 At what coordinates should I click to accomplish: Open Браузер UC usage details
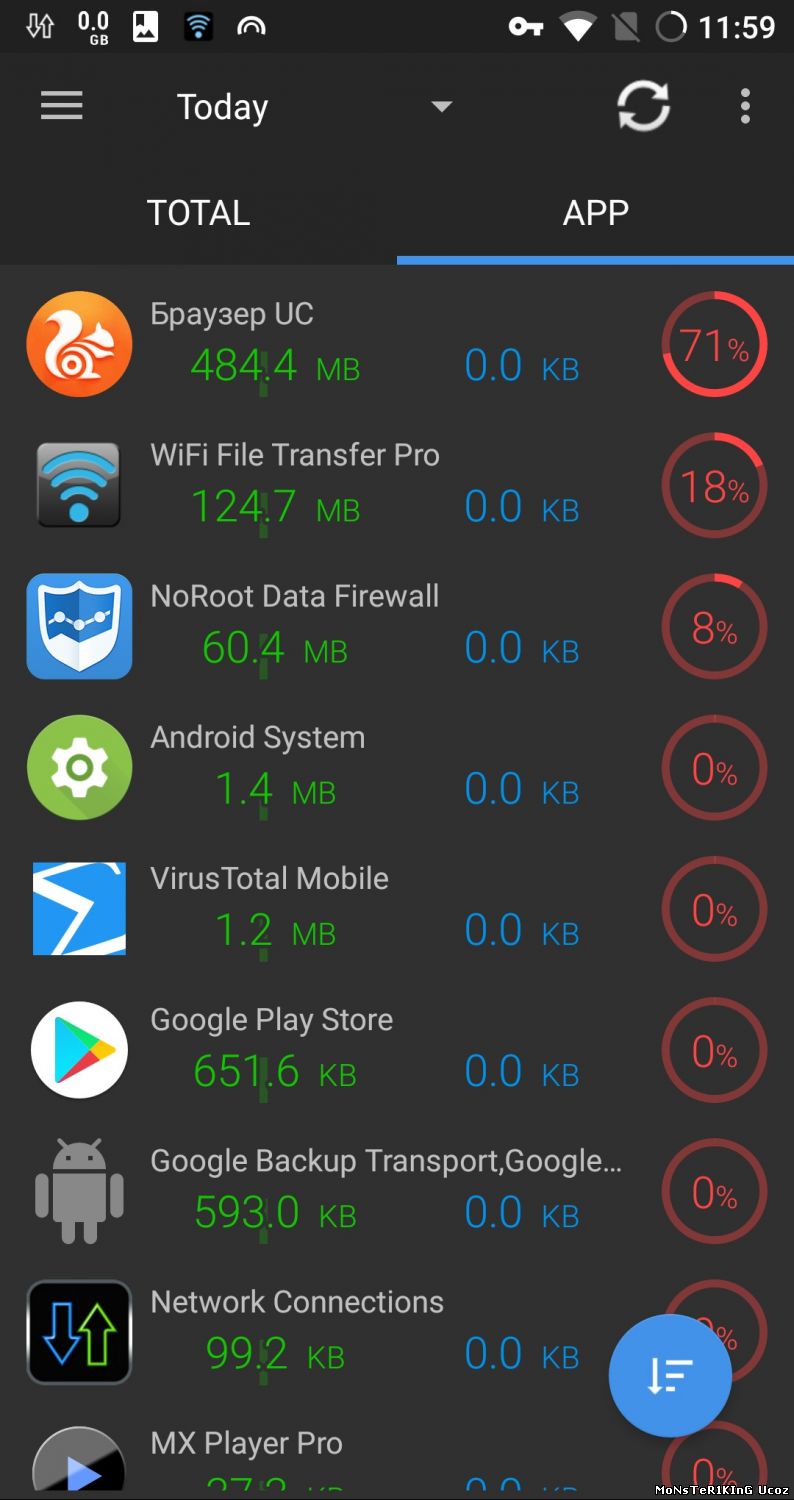coord(397,344)
